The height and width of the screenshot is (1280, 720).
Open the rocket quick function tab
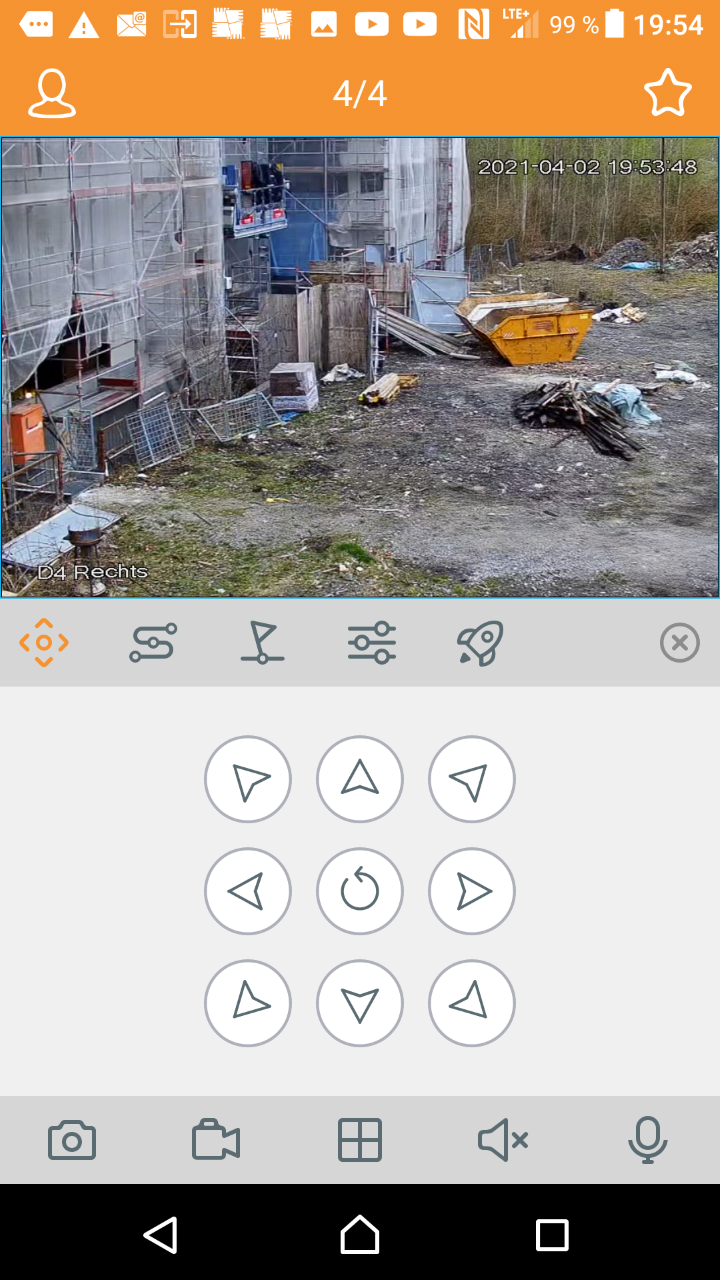[480, 642]
